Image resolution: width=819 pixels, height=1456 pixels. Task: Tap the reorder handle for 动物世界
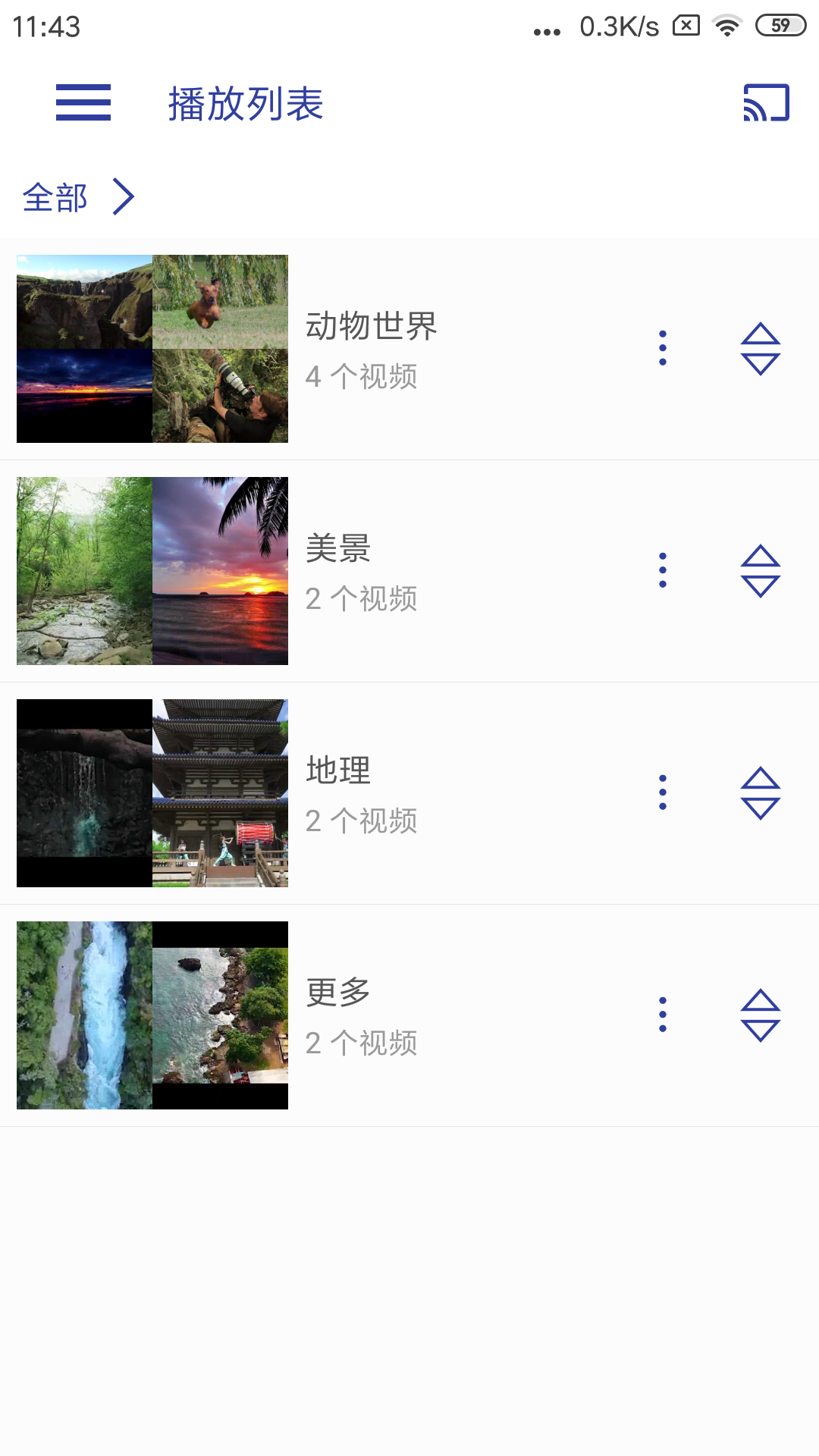pyautogui.click(x=761, y=349)
